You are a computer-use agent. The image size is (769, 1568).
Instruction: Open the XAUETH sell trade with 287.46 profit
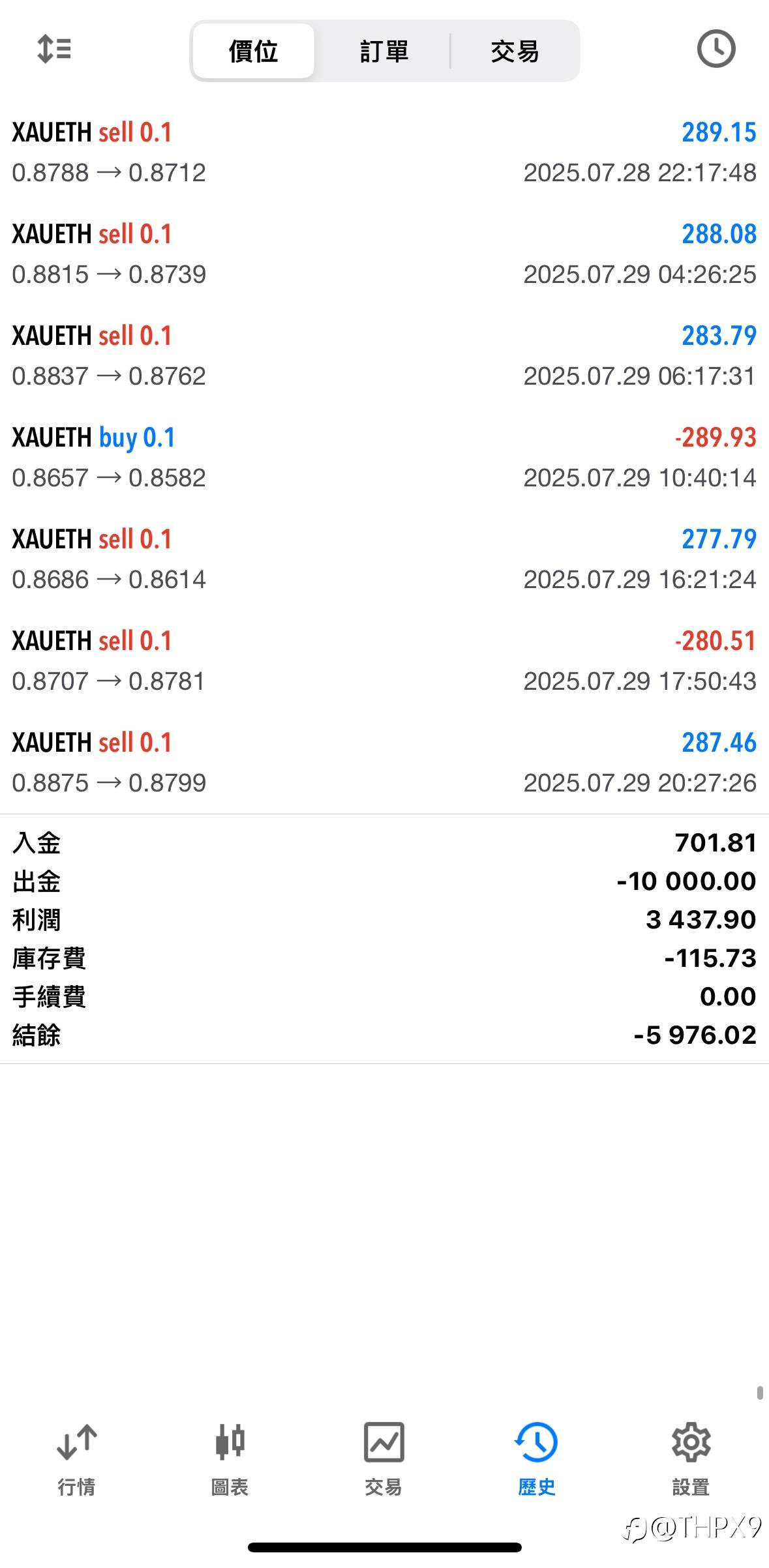pos(384,763)
